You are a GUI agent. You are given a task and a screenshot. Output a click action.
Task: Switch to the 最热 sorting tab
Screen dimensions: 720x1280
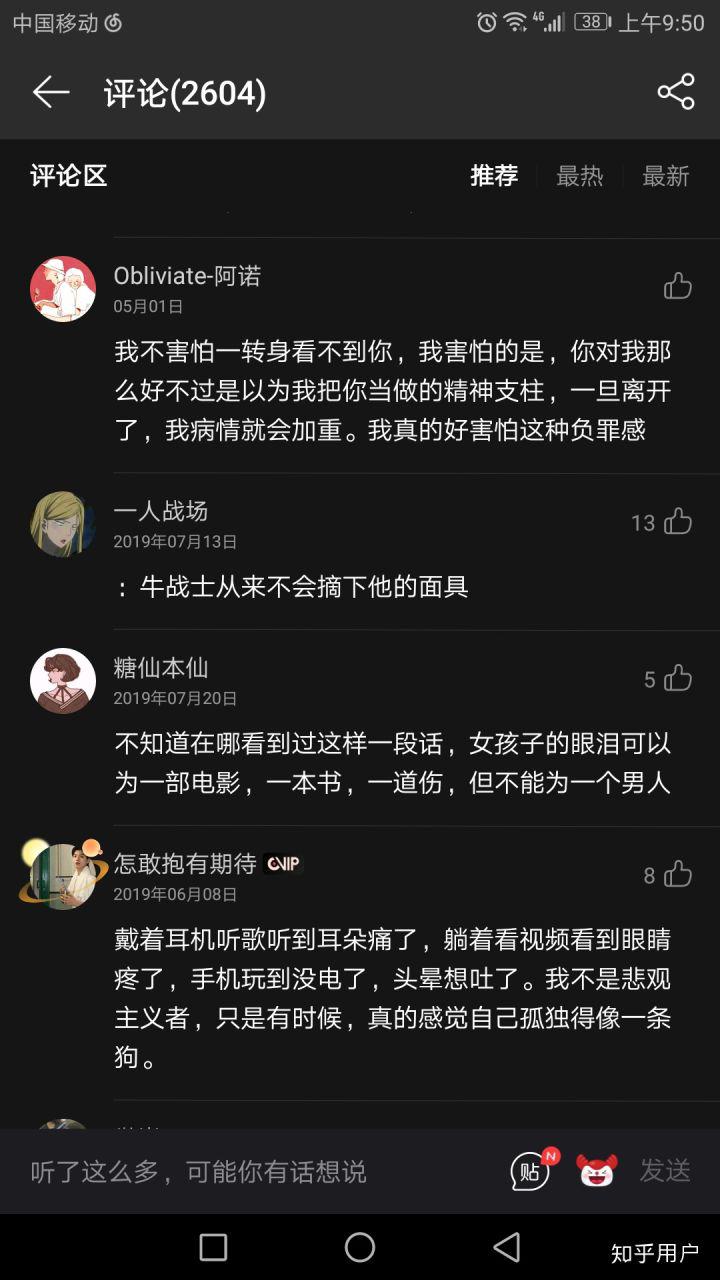click(x=581, y=176)
